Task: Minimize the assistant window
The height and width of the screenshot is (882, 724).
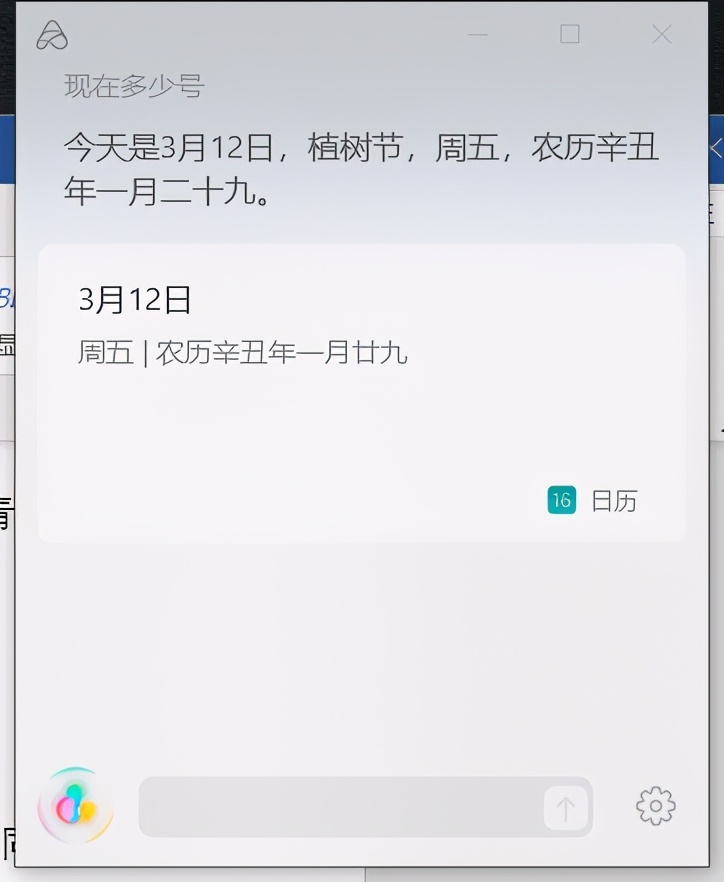Action: pos(478,35)
